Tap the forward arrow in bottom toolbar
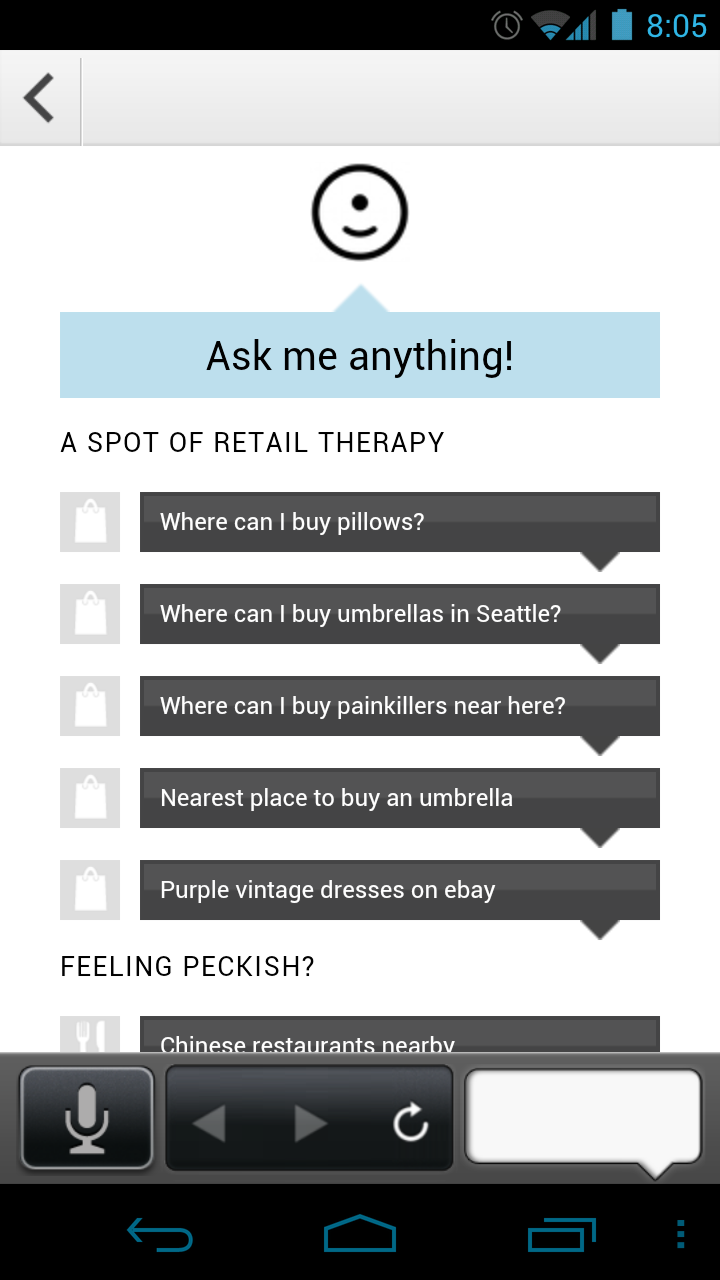720x1280 pixels. tap(311, 1124)
